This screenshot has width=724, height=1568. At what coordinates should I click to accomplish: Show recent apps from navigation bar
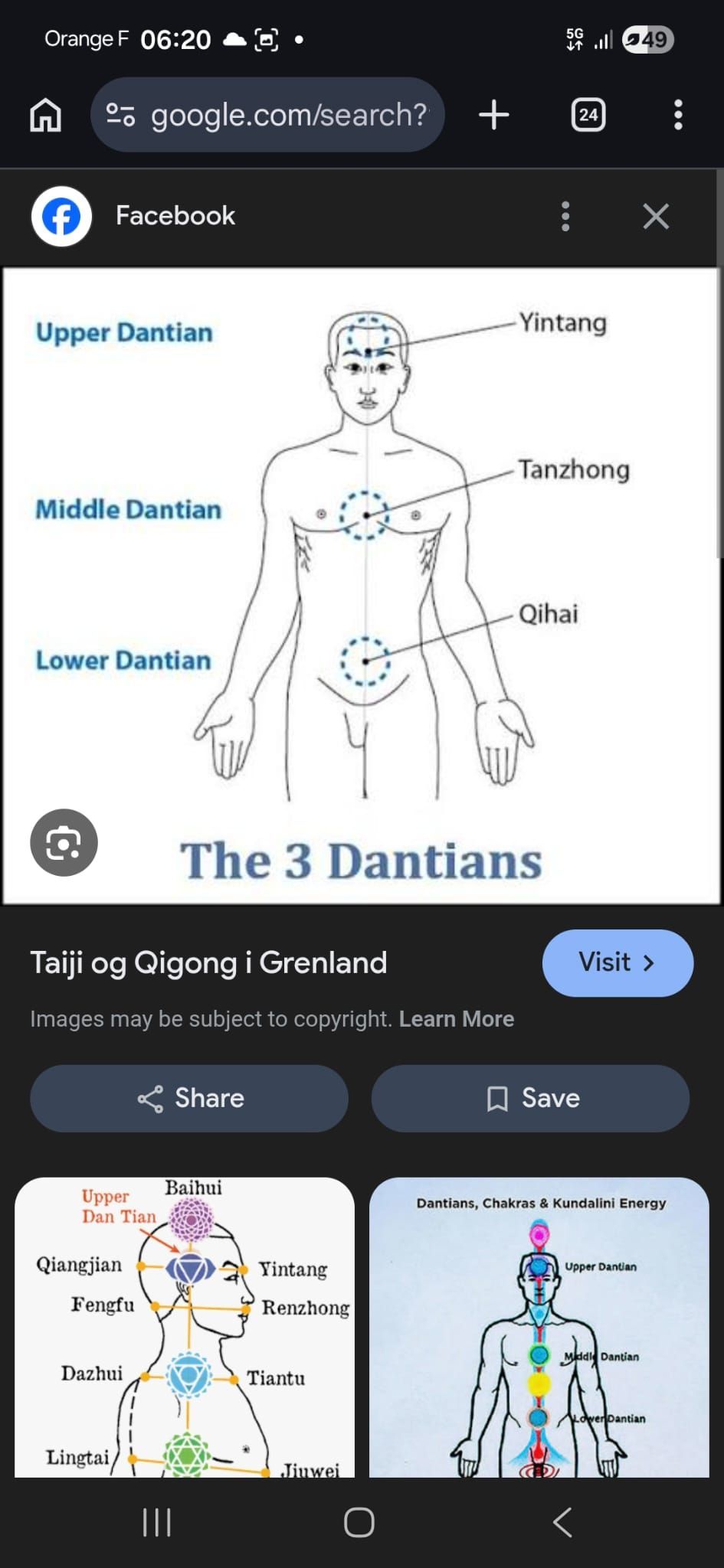tap(157, 1523)
